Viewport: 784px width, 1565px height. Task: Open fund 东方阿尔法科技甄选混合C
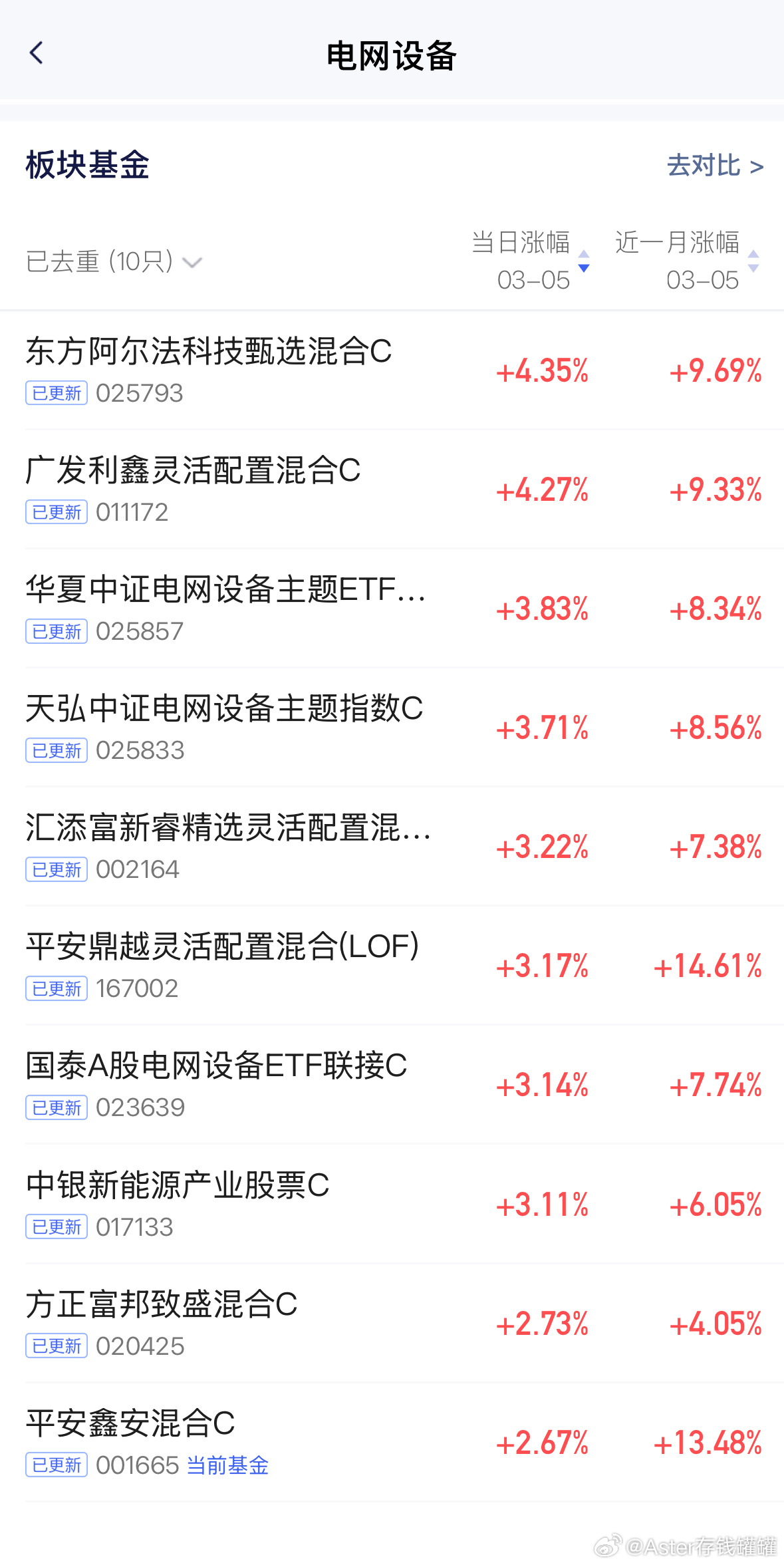click(209, 351)
